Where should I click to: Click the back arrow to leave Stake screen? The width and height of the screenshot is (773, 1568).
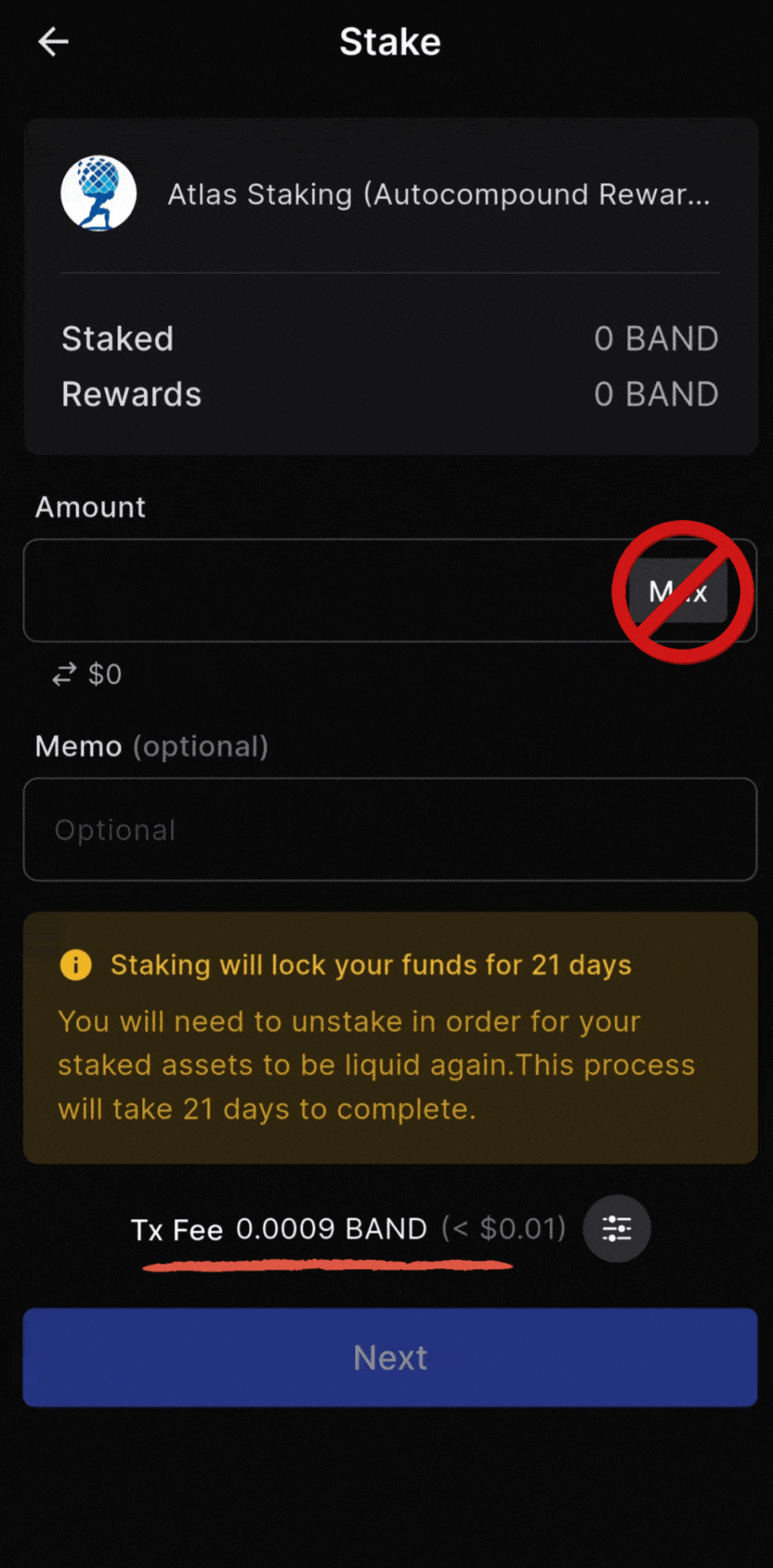[x=53, y=41]
